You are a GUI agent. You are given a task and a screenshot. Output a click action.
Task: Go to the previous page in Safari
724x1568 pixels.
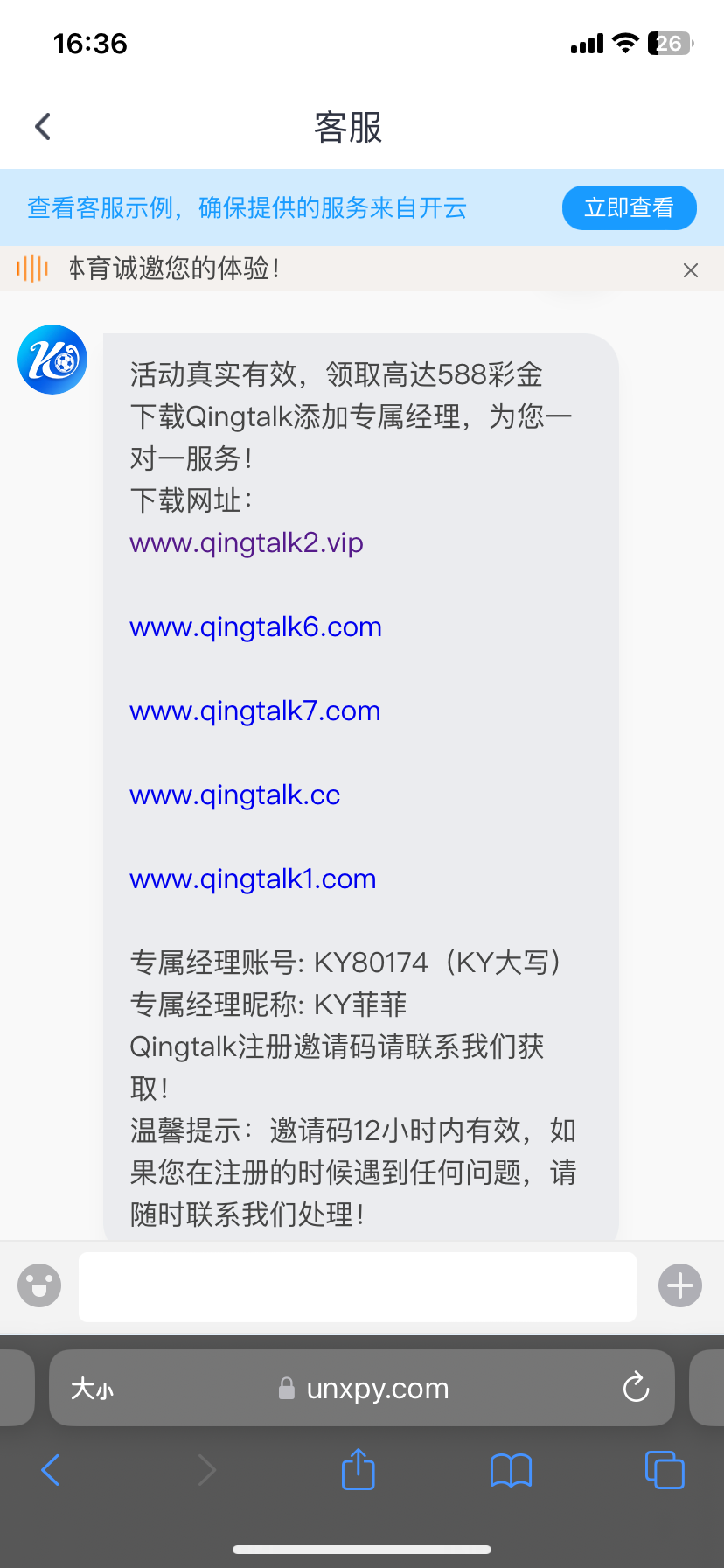coord(51,1470)
